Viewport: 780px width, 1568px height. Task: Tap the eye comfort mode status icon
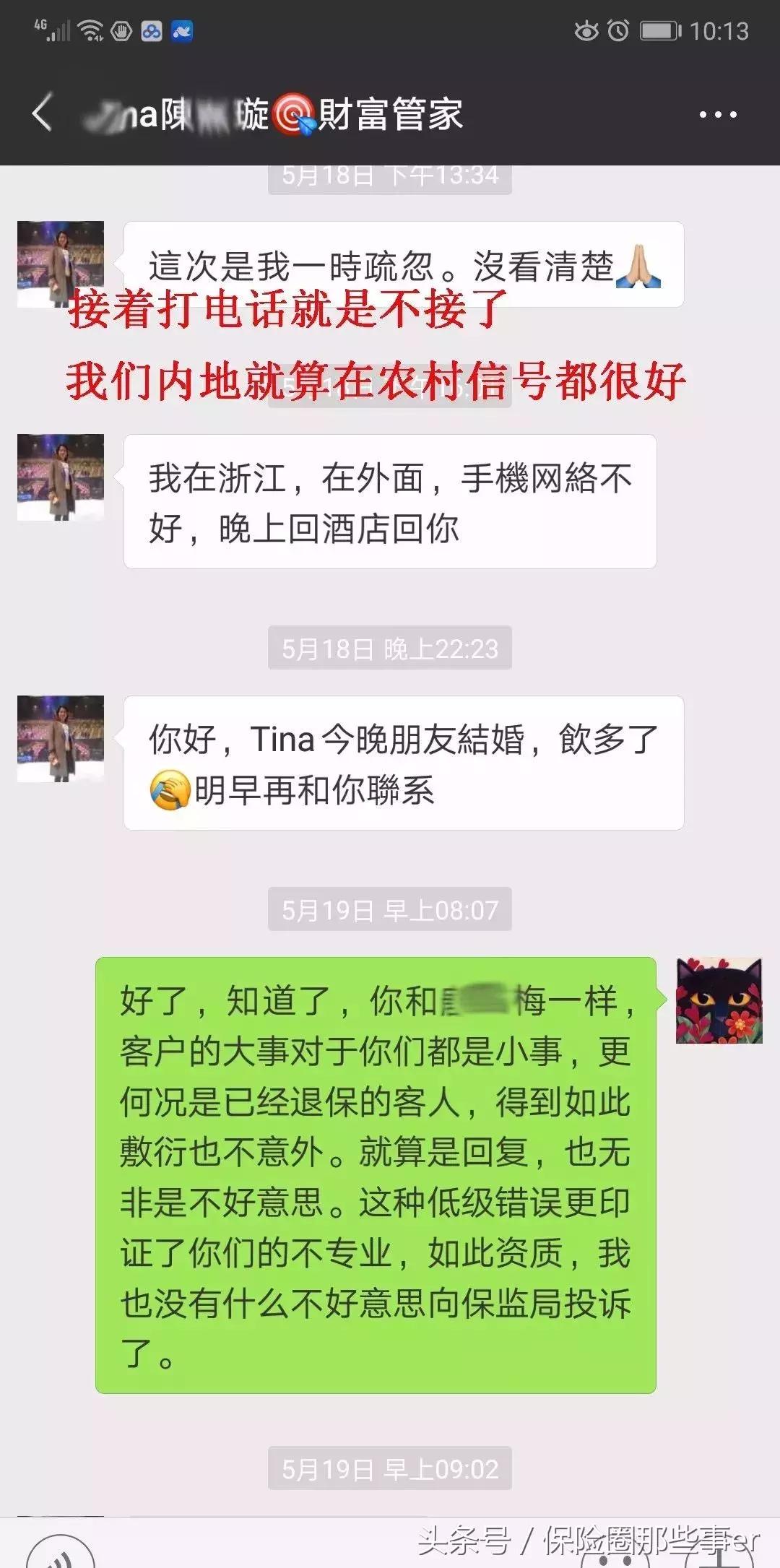pos(586,31)
